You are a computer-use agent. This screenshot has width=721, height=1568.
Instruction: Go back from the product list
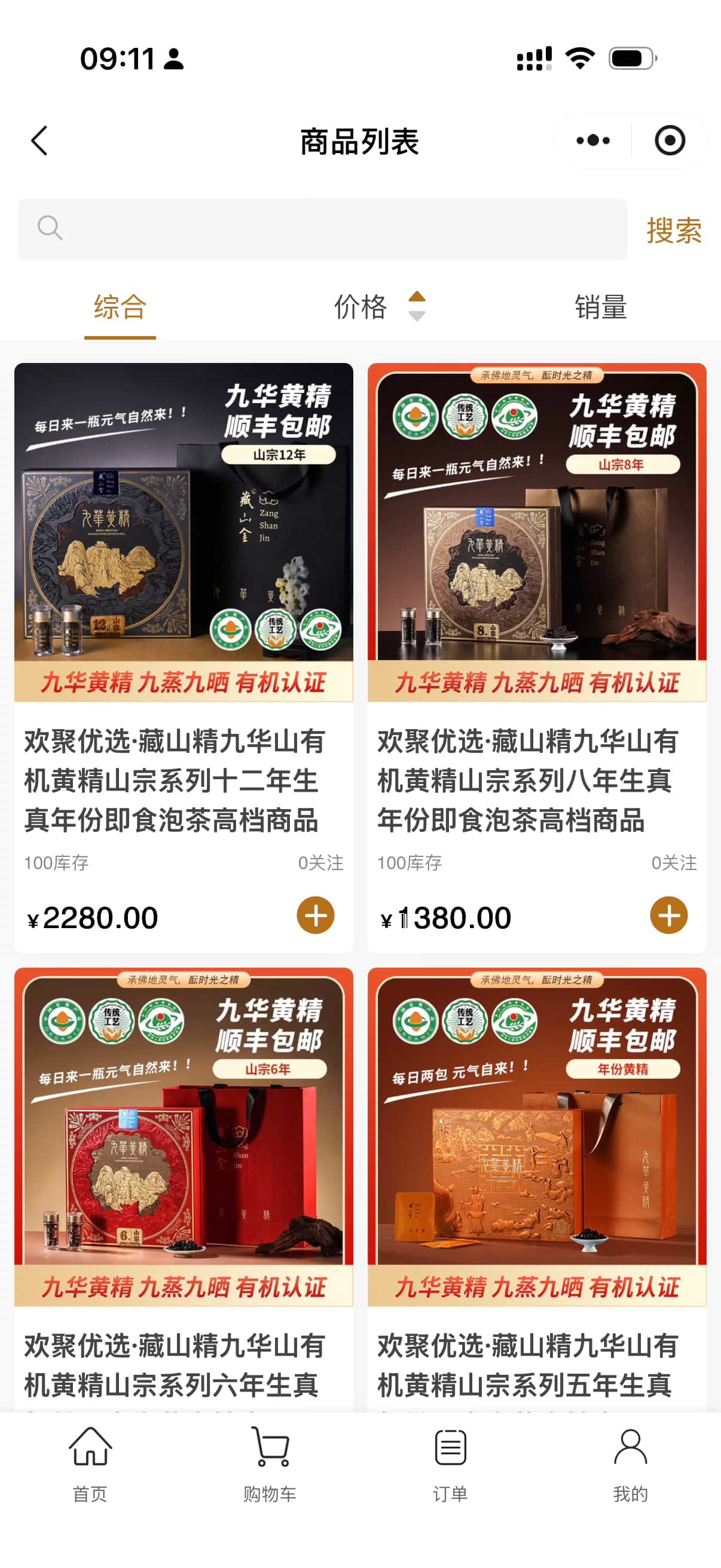pyautogui.click(x=39, y=141)
